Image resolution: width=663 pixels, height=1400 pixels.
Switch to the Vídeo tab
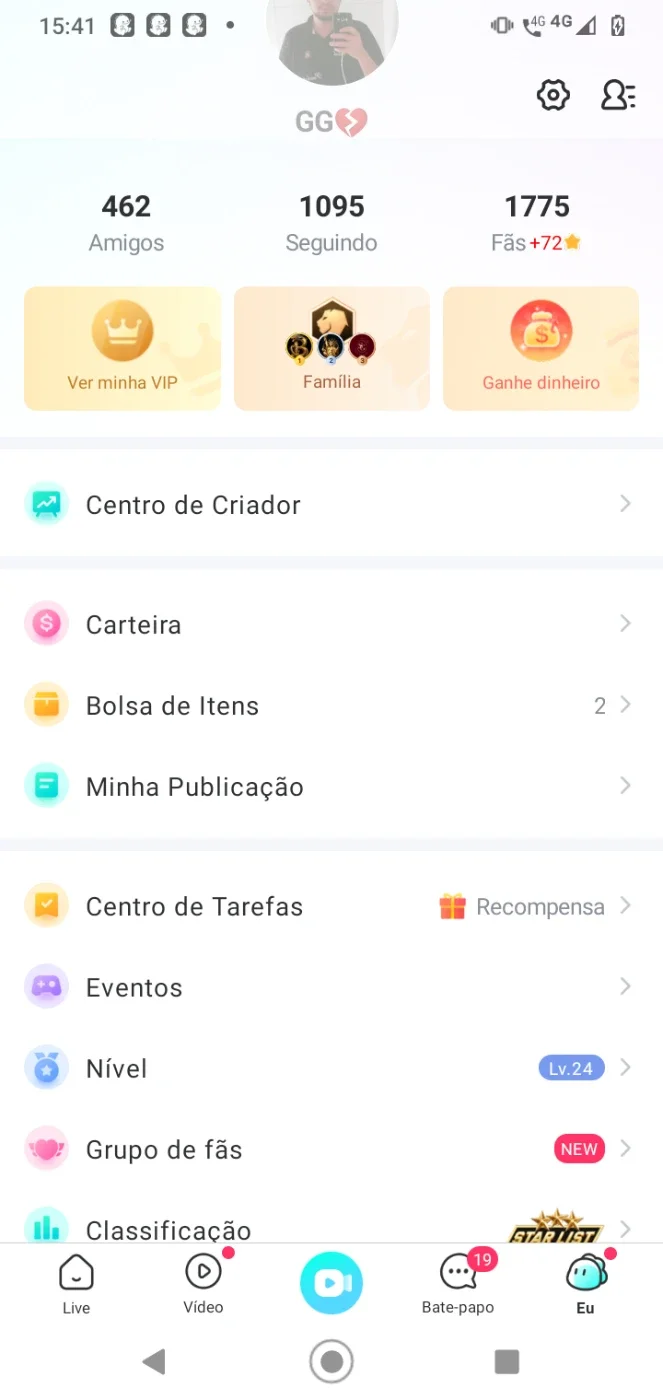tap(204, 1284)
